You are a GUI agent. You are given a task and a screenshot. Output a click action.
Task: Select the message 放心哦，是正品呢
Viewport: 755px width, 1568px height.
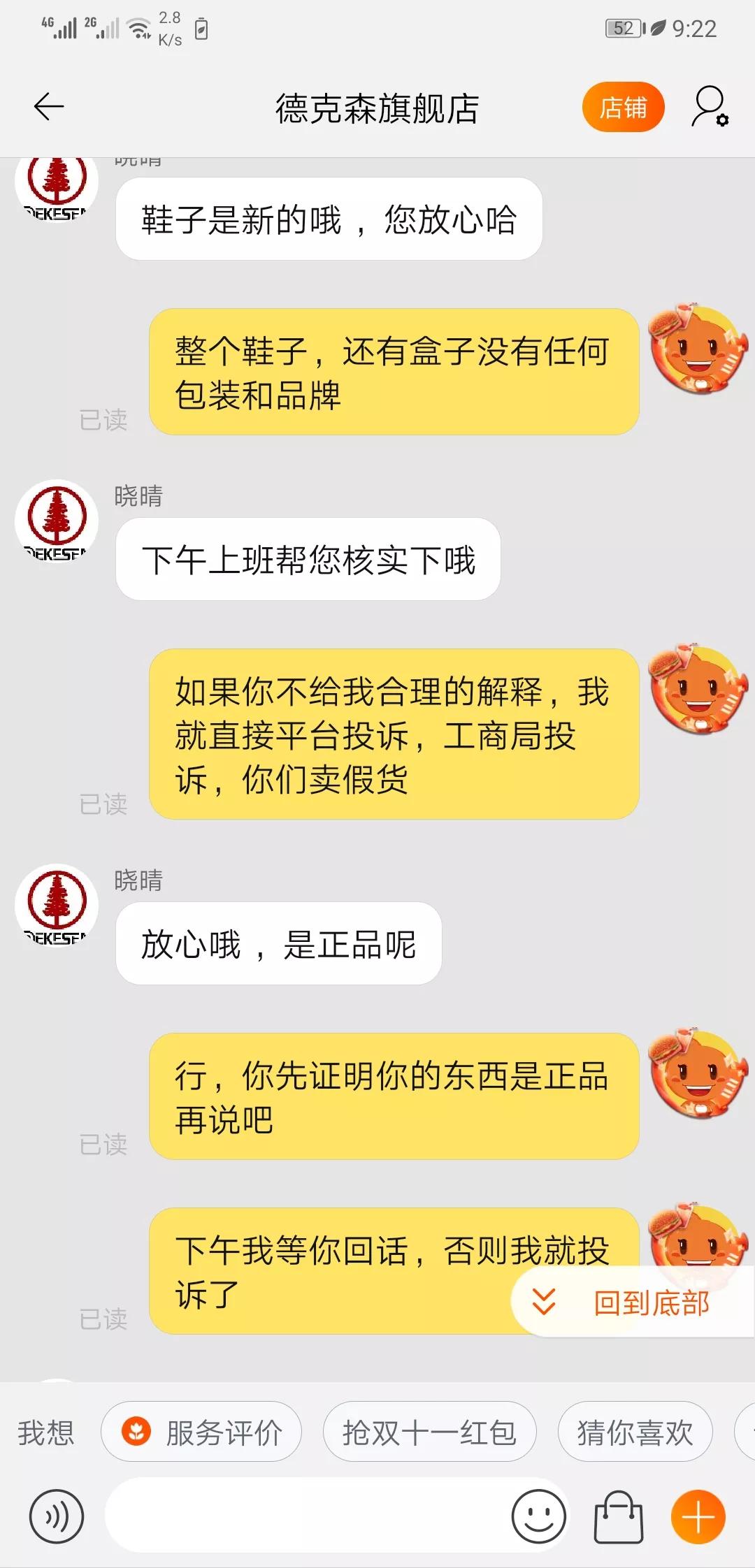tap(278, 943)
